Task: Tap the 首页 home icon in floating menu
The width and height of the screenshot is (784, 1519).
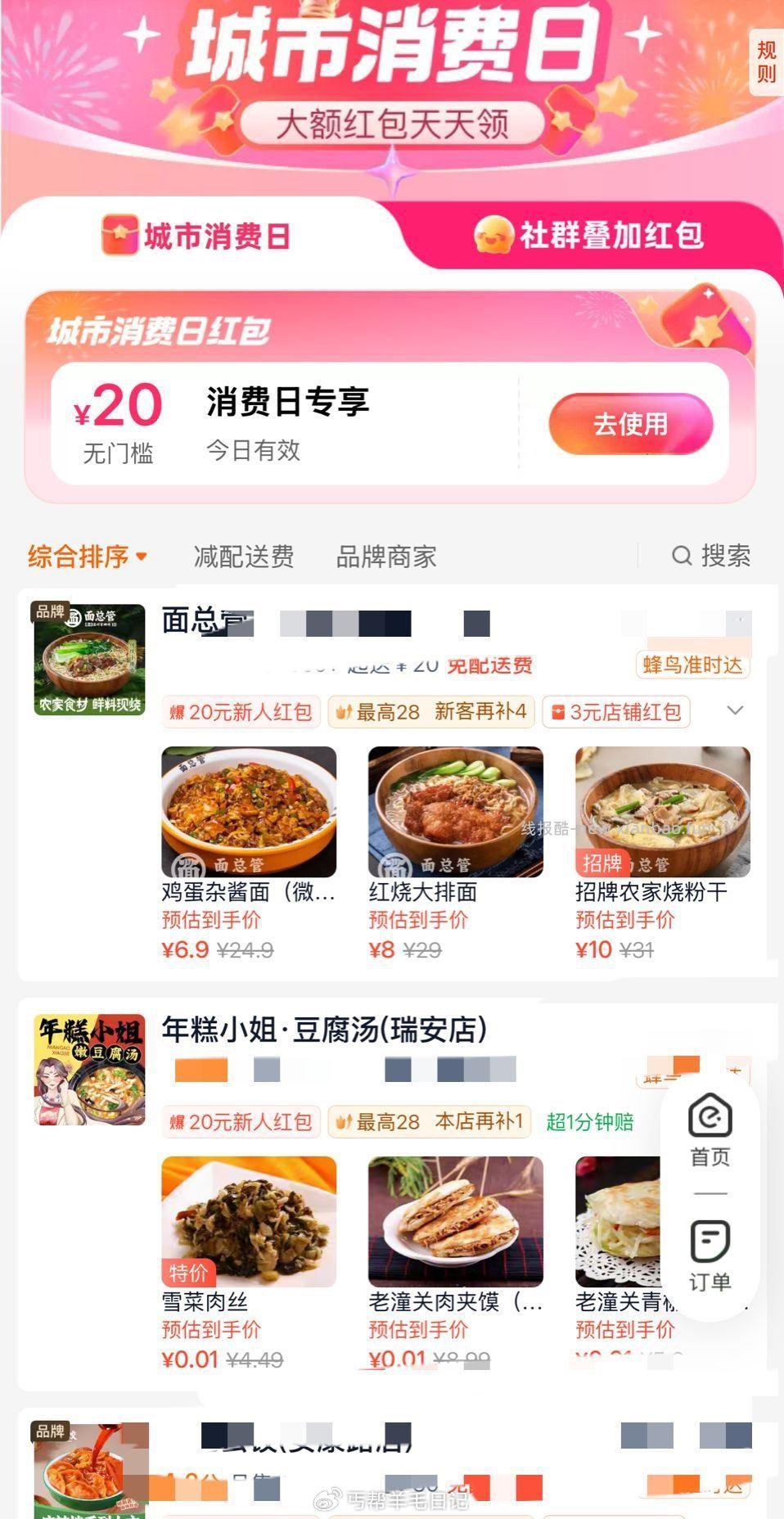Action: (x=710, y=1115)
